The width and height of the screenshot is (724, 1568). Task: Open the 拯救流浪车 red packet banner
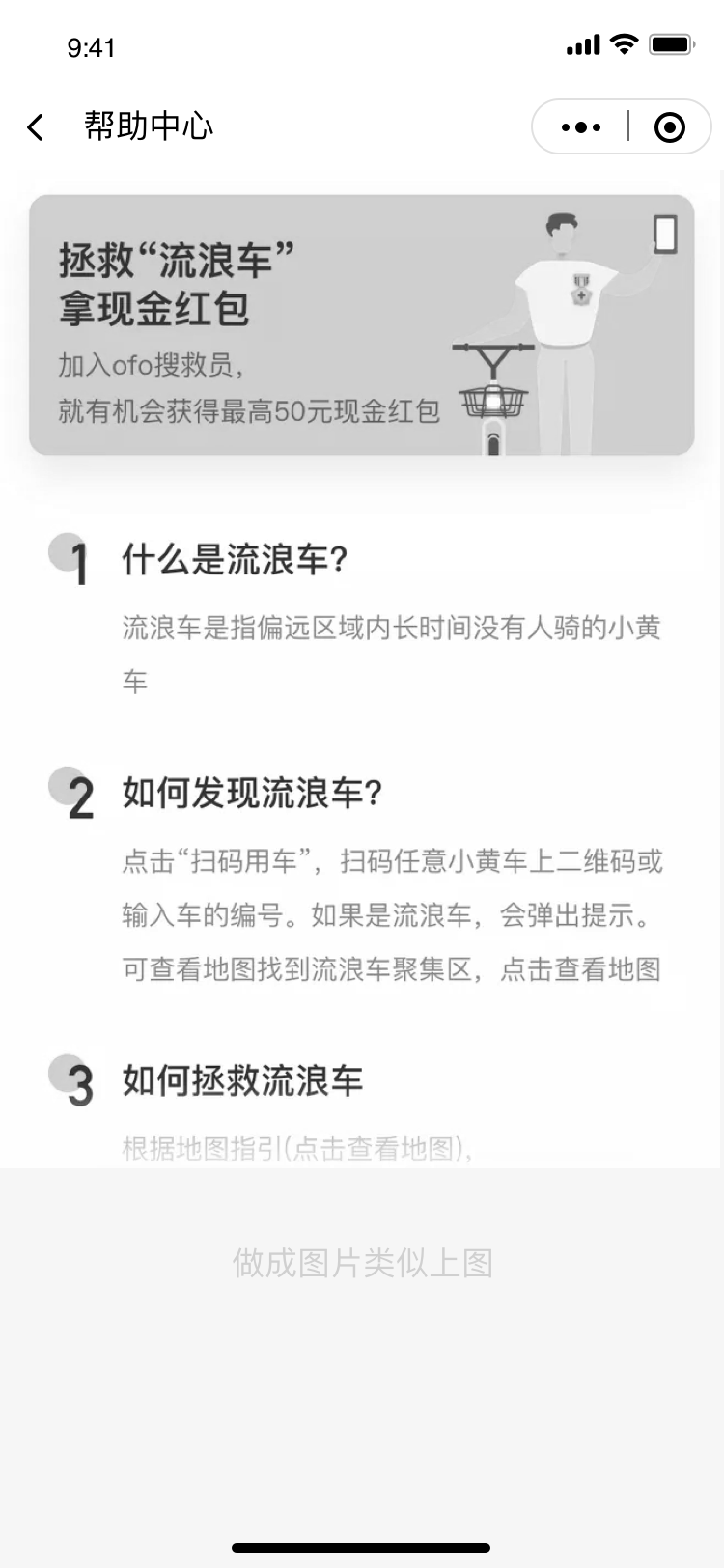click(361, 325)
